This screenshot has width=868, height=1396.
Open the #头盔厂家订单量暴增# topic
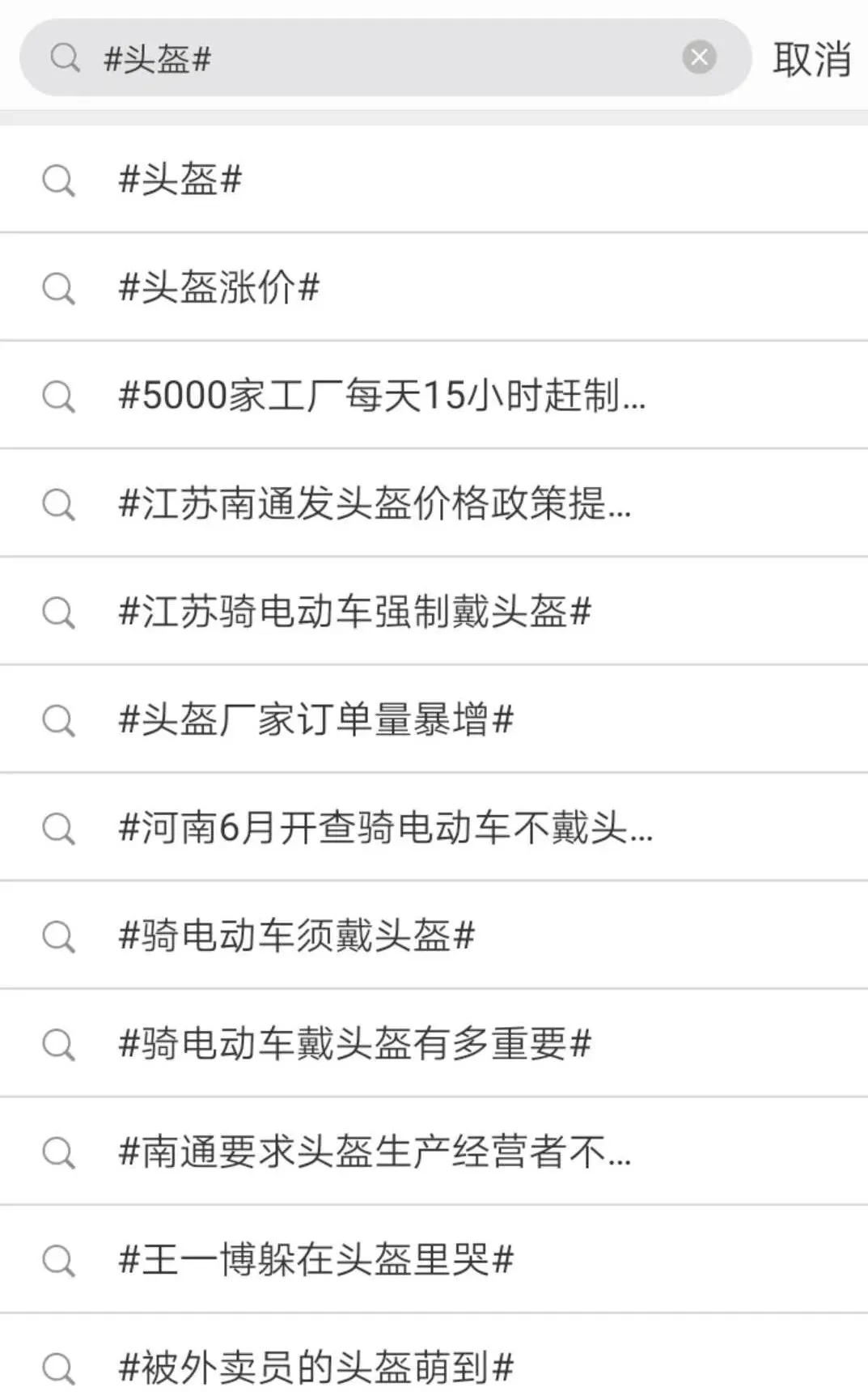click(x=434, y=719)
